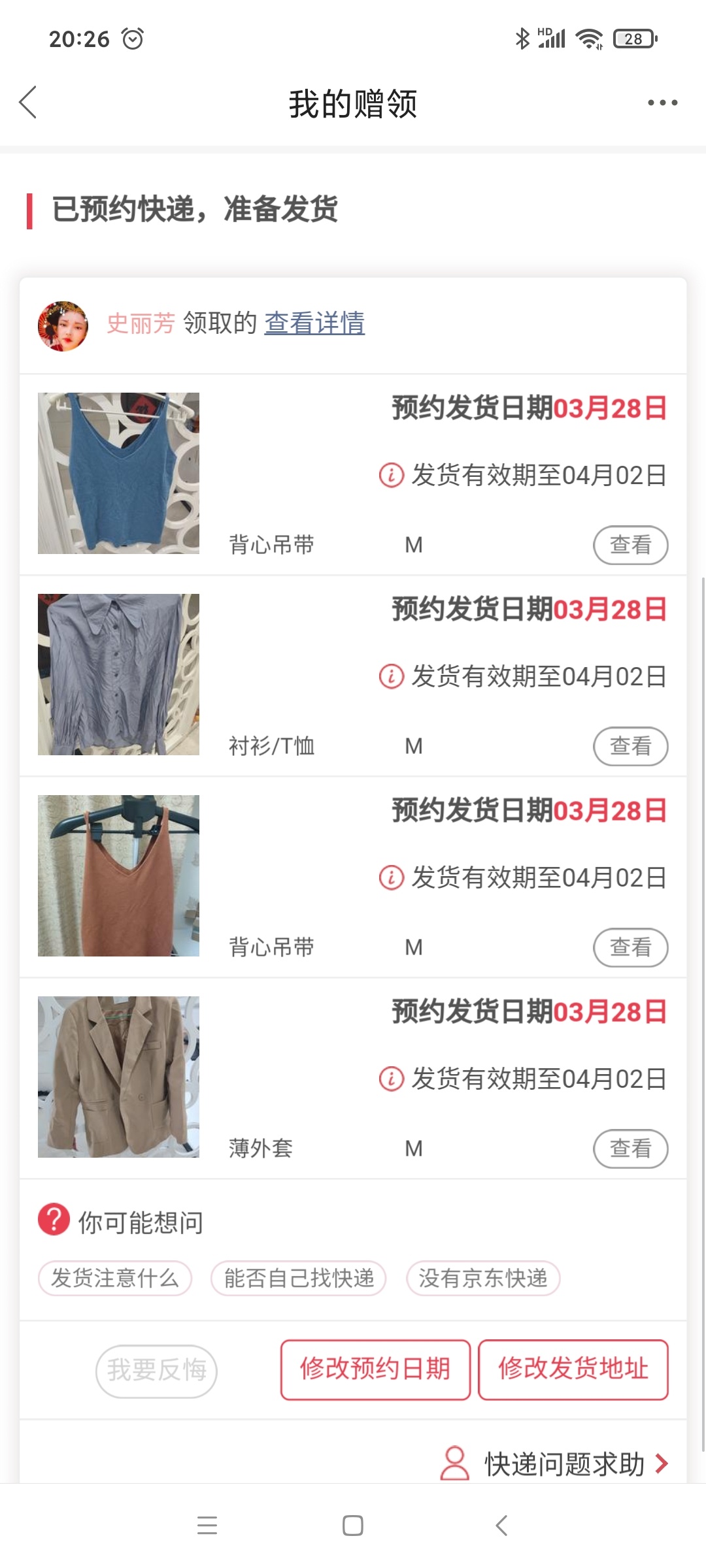Open the 查看详情 link

(x=314, y=323)
